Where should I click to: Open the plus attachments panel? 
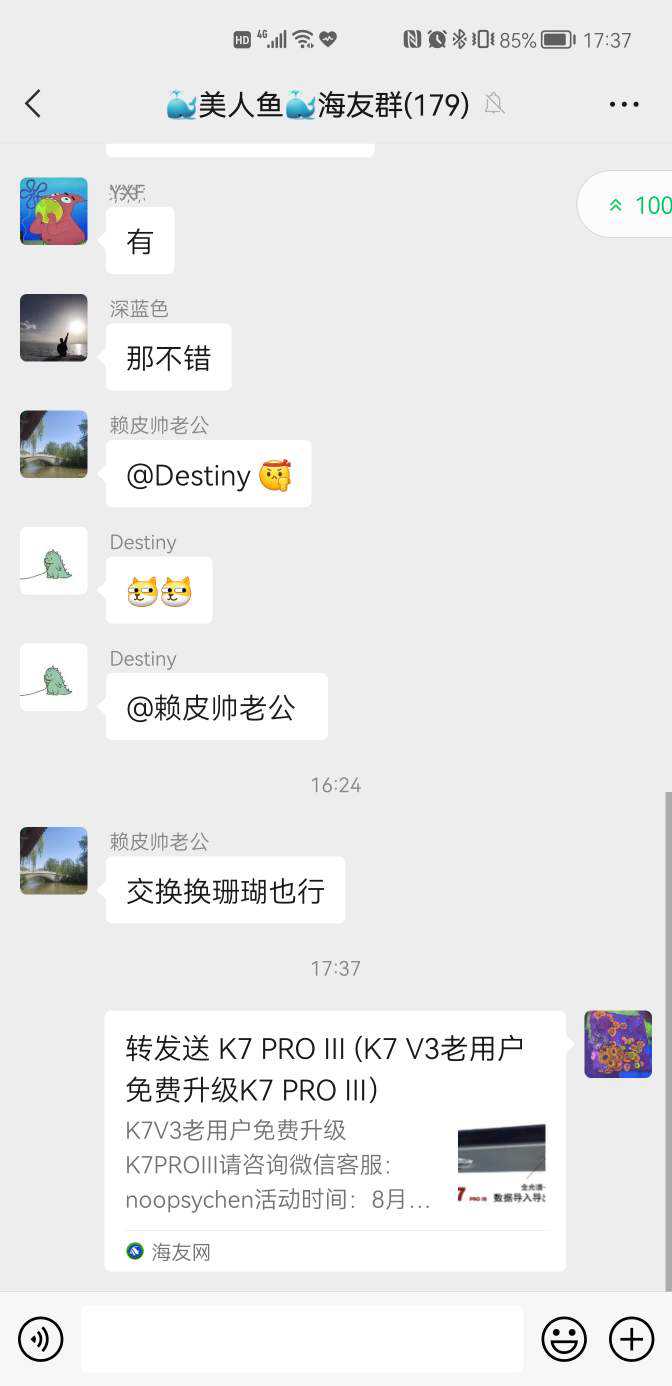point(631,1339)
